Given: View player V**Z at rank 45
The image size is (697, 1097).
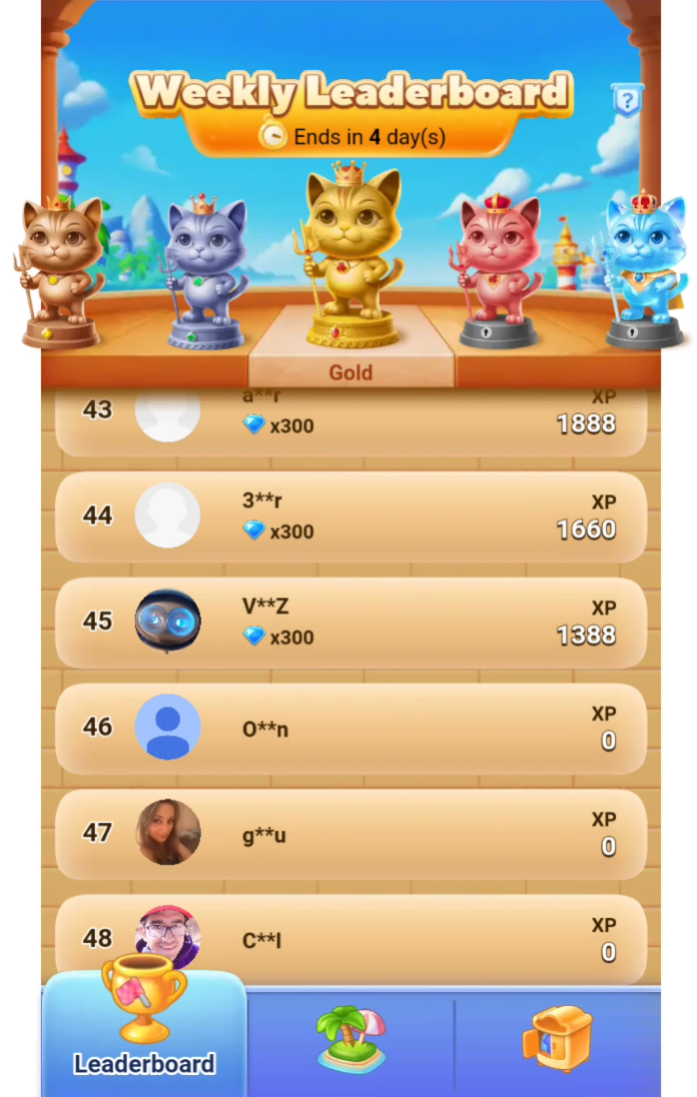Looking at the screenshot, I should click(350, 622).
